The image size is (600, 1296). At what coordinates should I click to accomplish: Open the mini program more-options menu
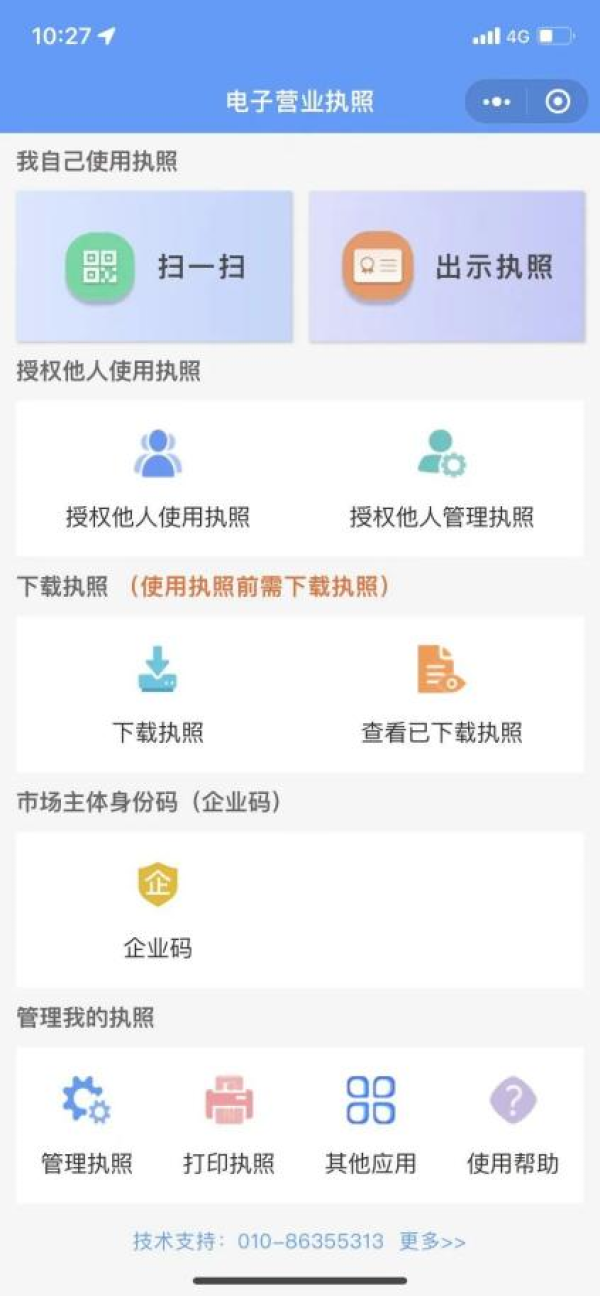tap(496, 102)
